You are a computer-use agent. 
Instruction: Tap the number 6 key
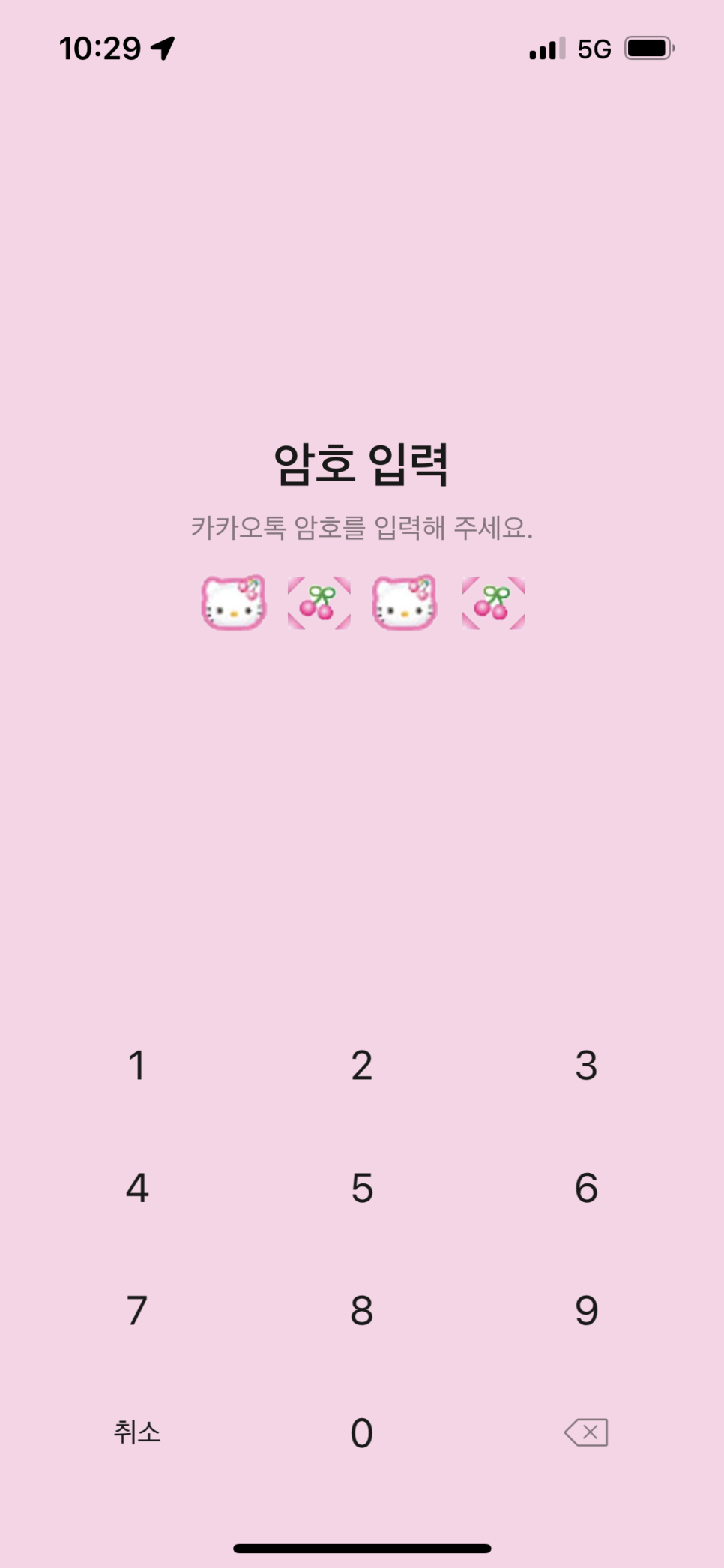tap(586, 1188)
